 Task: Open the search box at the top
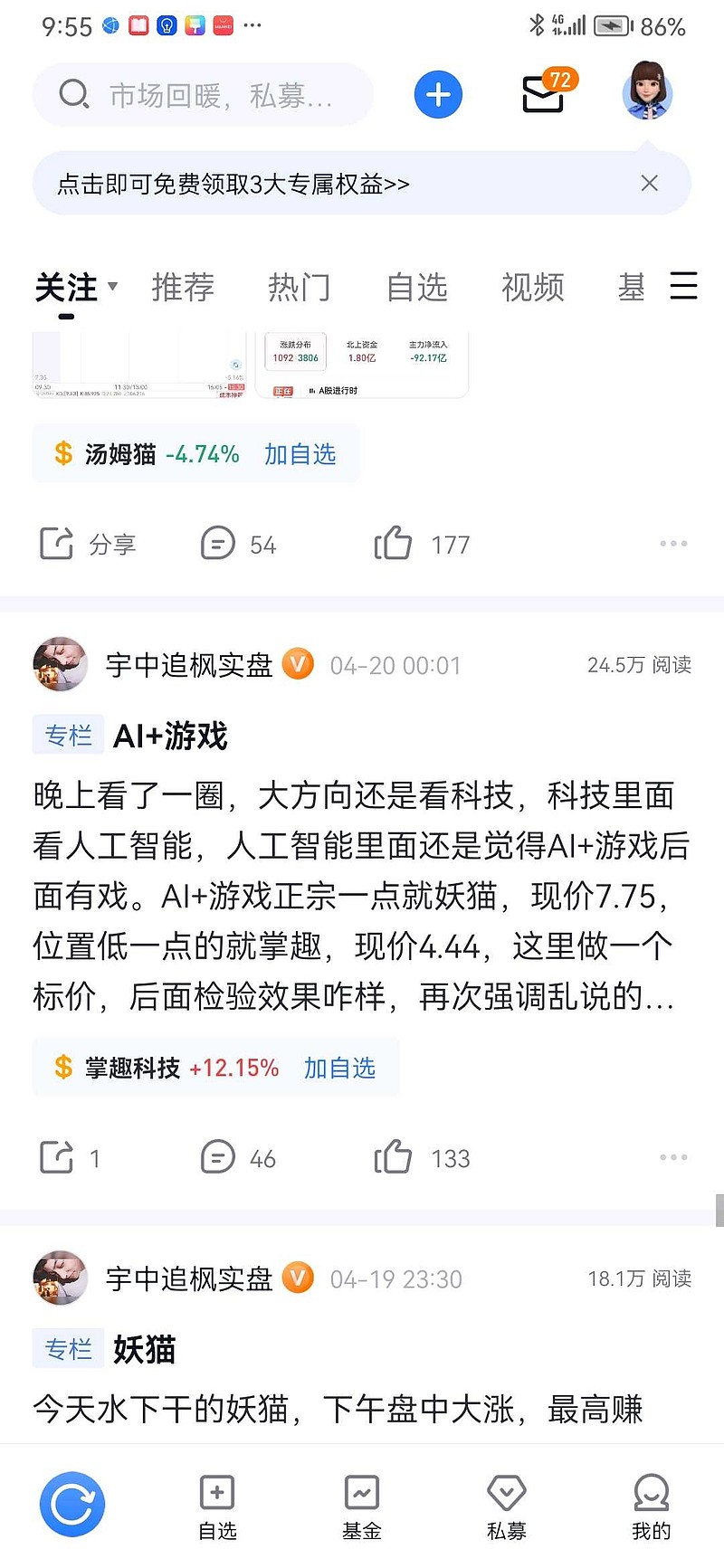203,95
